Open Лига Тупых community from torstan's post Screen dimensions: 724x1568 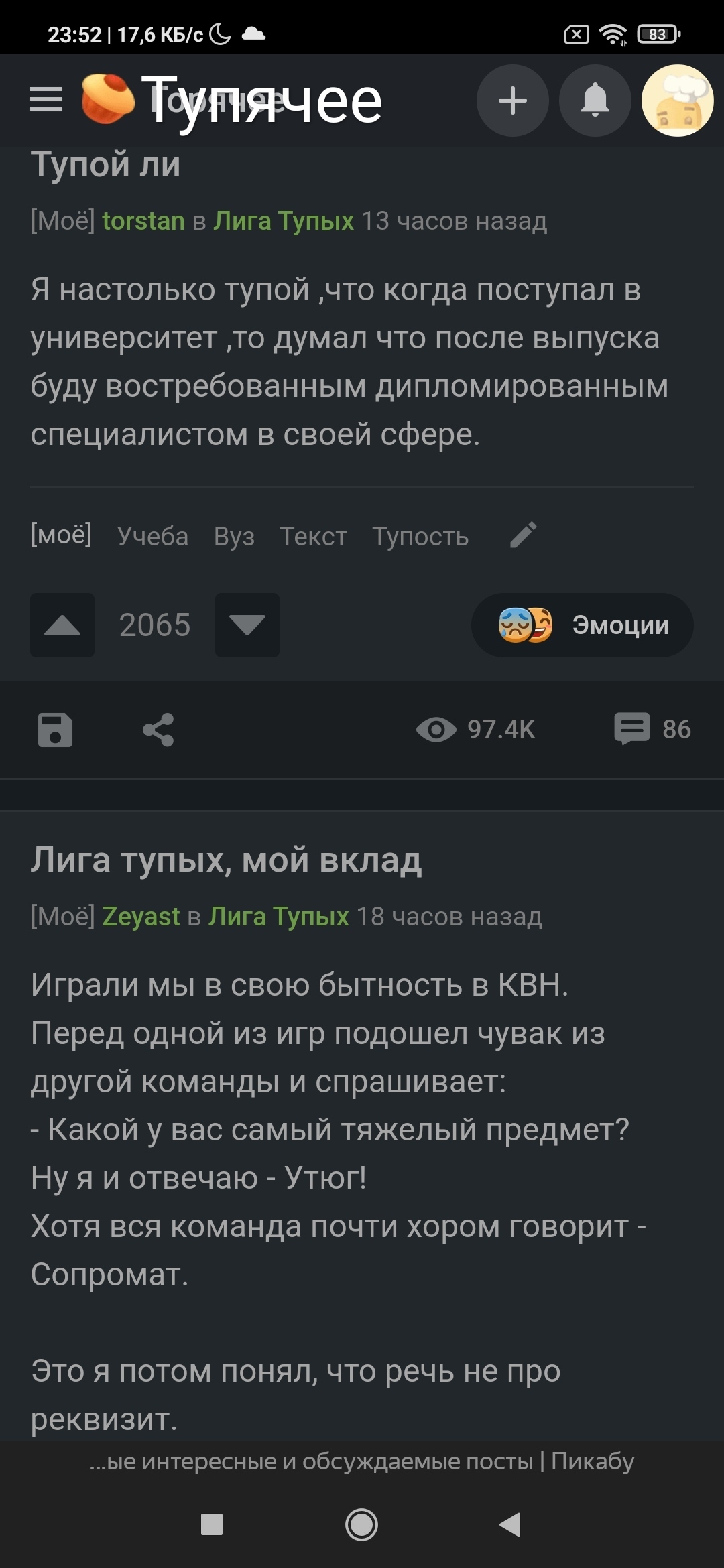(284, 220)
